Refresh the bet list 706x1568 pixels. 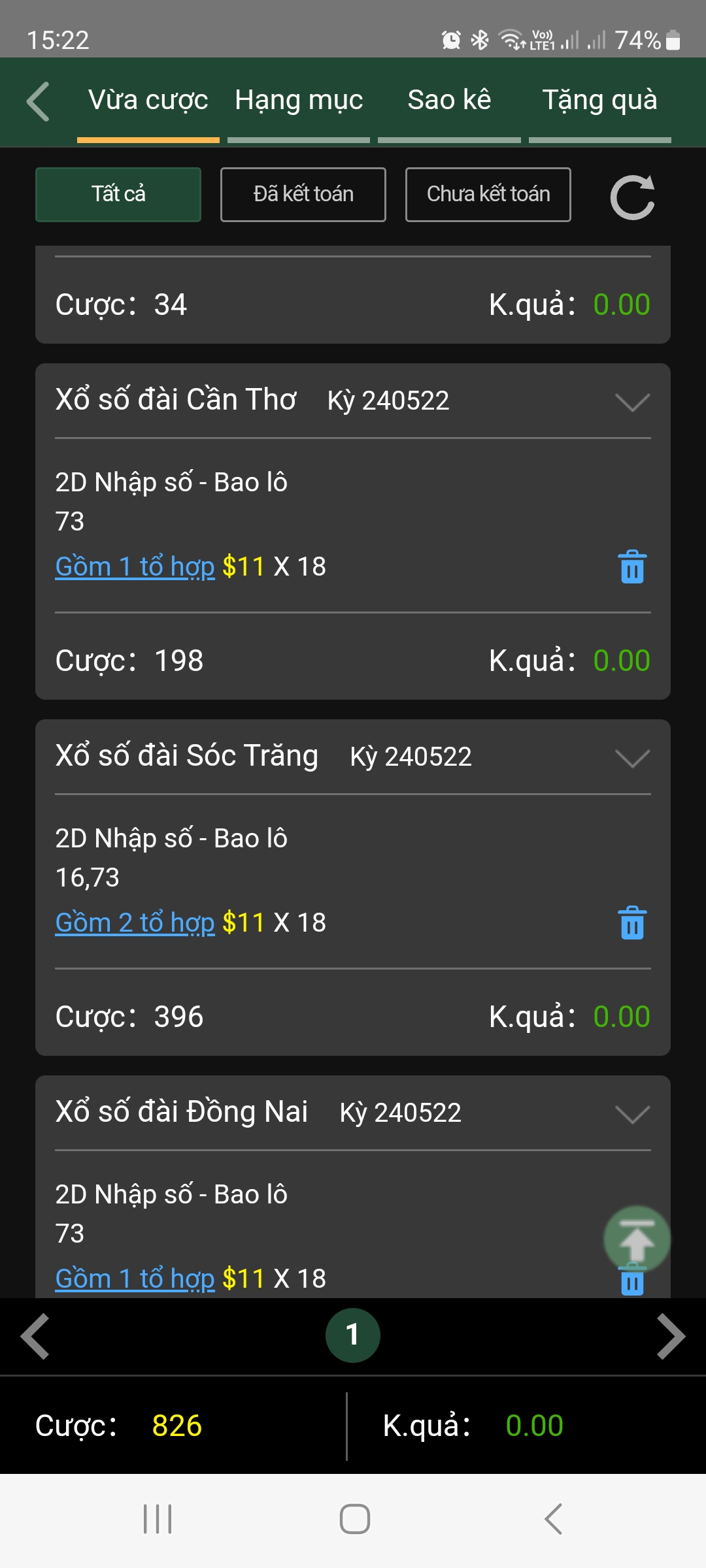click(632, 197)
